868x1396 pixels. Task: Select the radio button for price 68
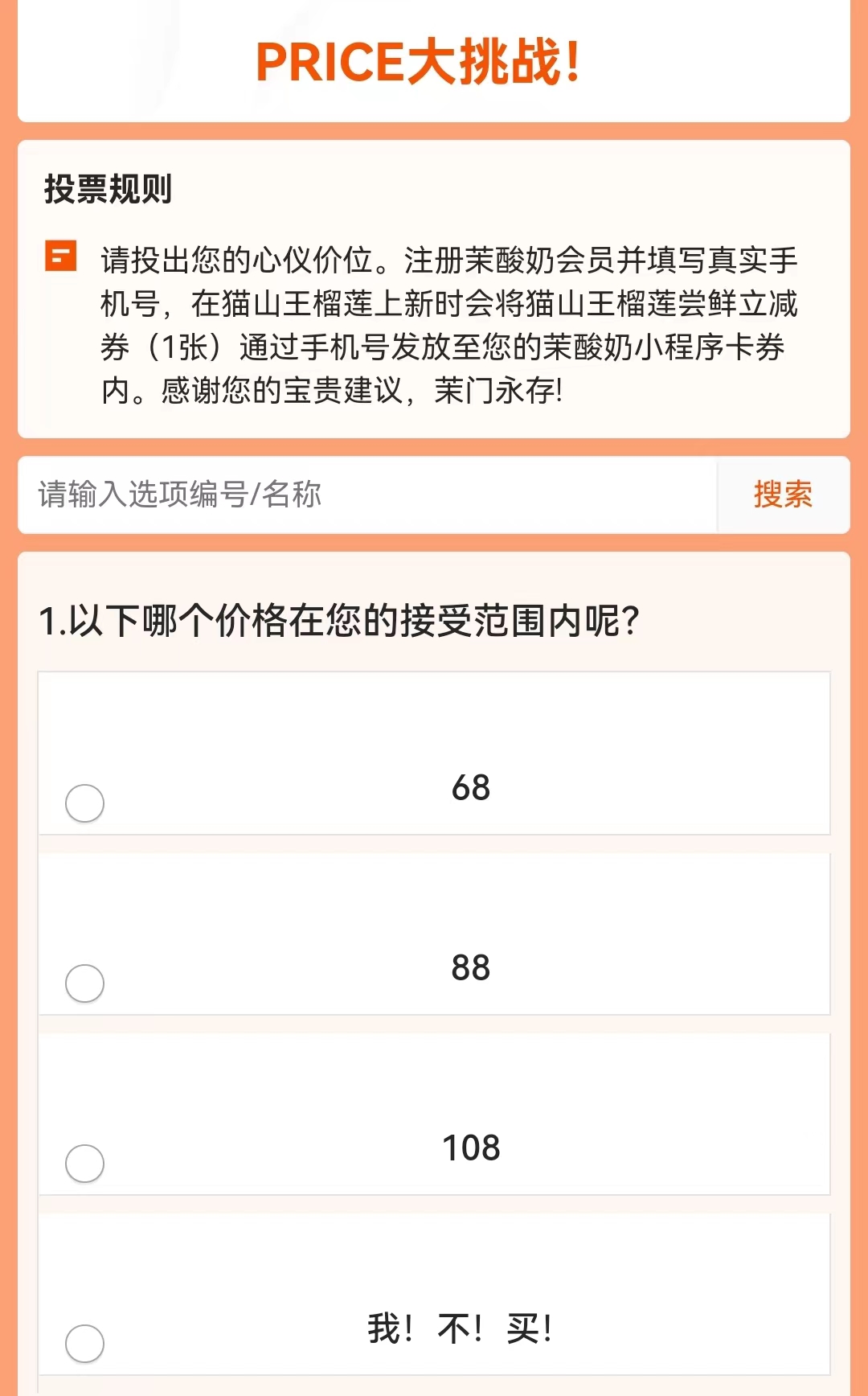point(83,802)
